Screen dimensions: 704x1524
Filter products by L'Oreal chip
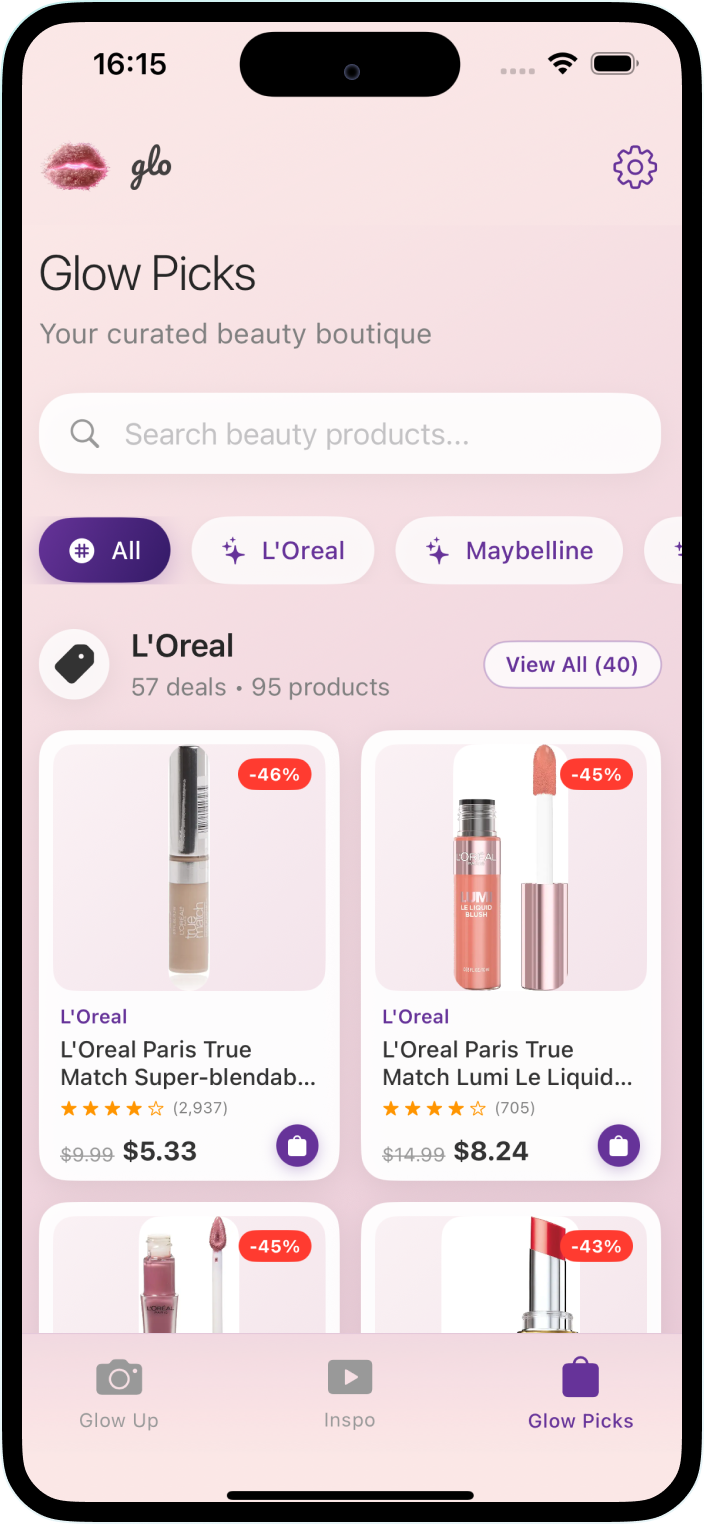click(x=283, y=551)
